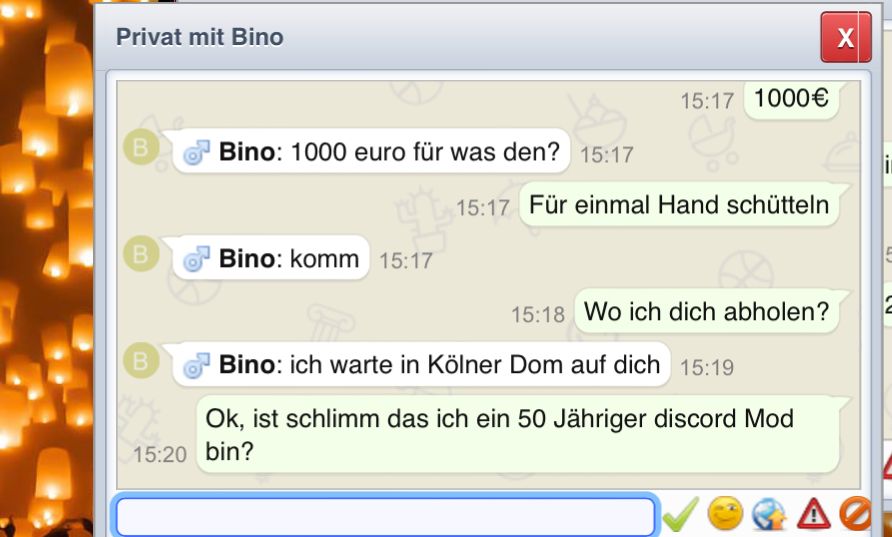Focus the message input field
Viewport: 892px width, 537px height.
pos(385,515)
